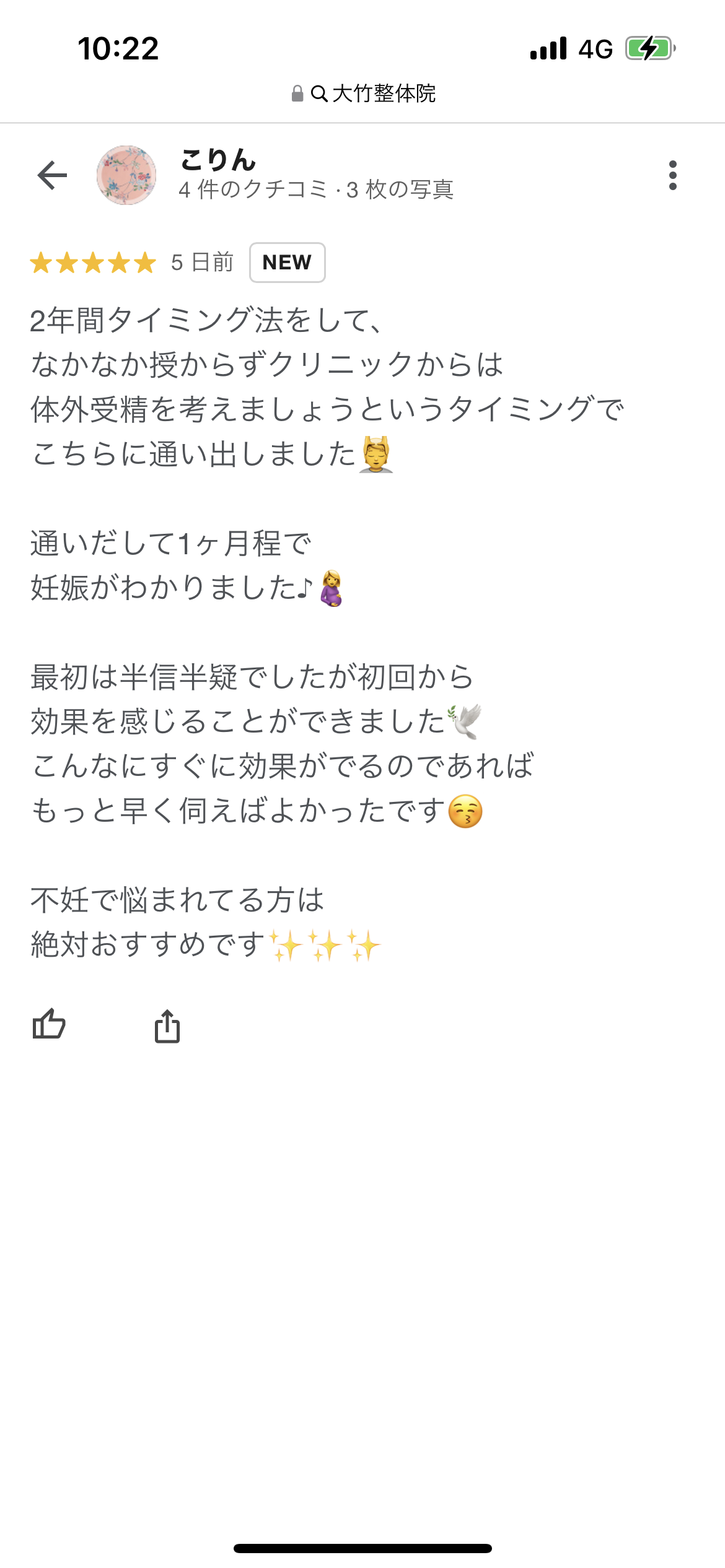View reviewer name こりん's profile

point(218,160)
